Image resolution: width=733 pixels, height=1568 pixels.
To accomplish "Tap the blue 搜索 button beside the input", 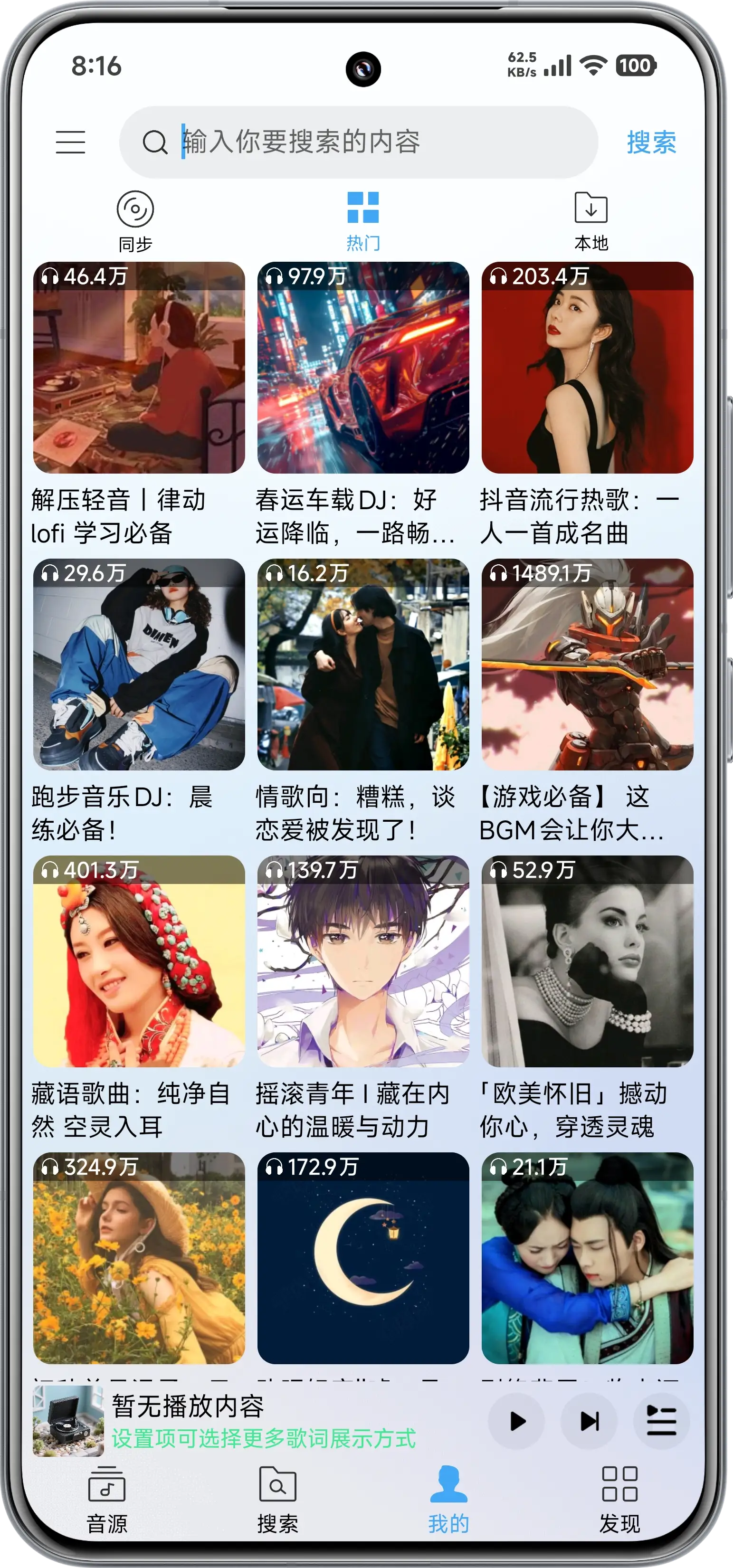I will pos(651,143).
